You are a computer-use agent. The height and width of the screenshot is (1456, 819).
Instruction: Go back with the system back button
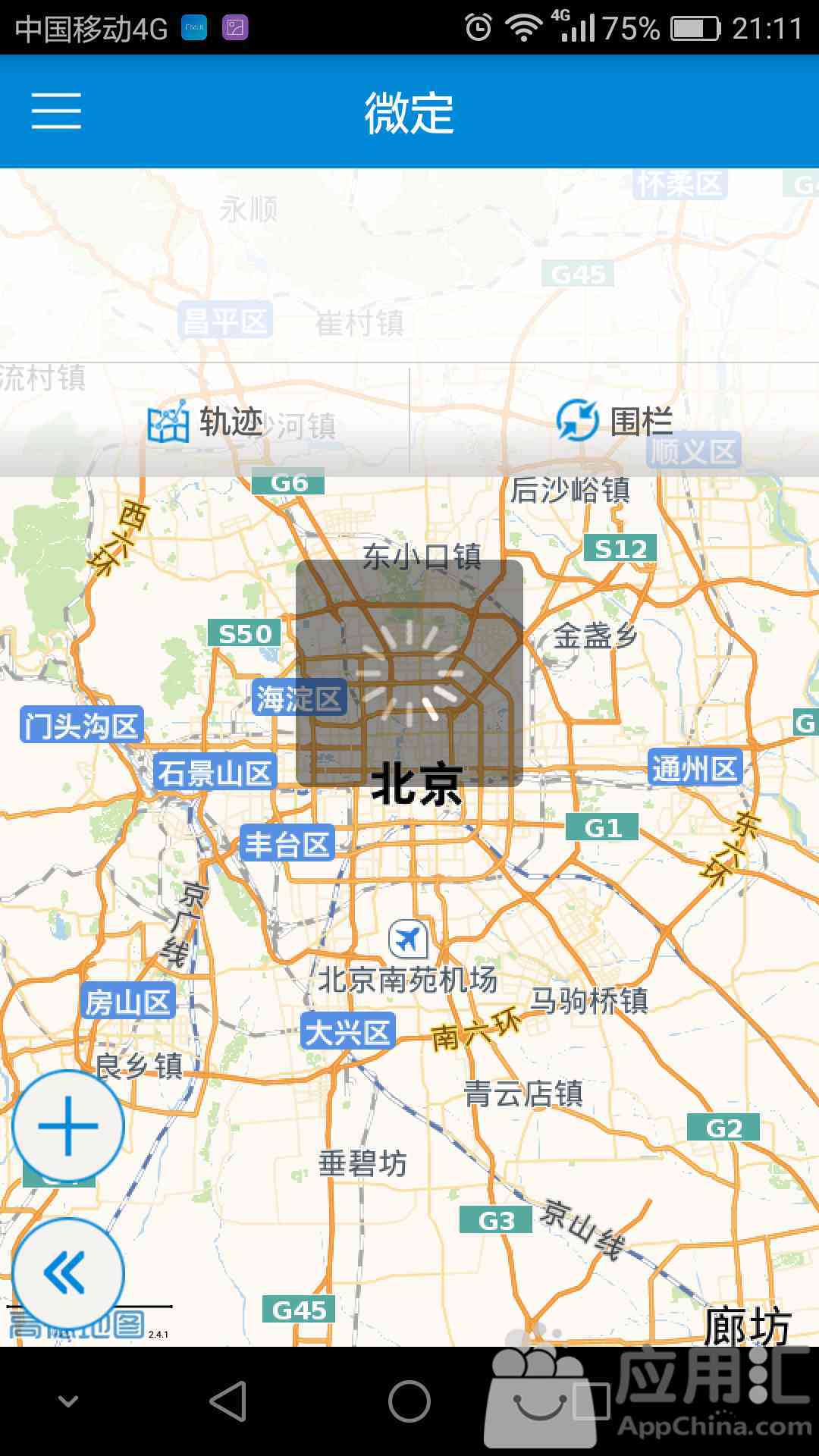click(x=228, y=1401)
